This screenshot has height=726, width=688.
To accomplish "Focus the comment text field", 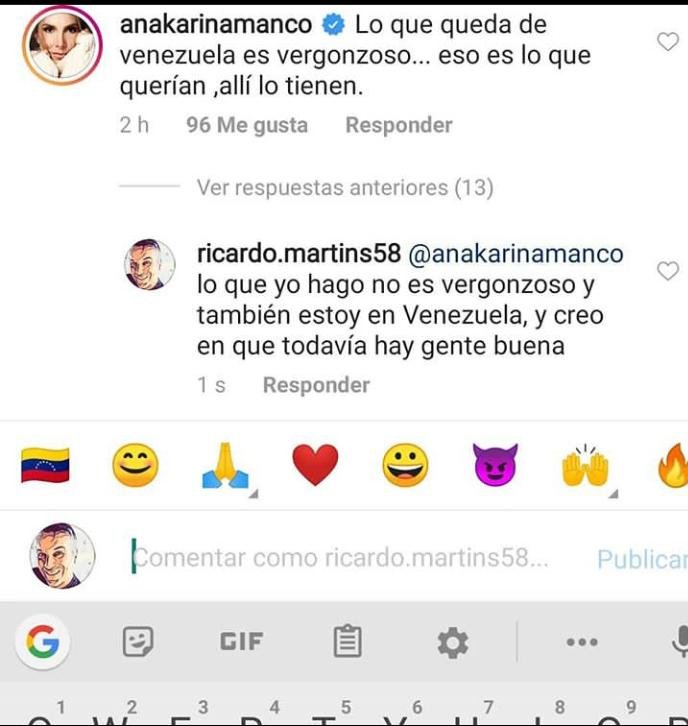I will (x=340, y=558).
